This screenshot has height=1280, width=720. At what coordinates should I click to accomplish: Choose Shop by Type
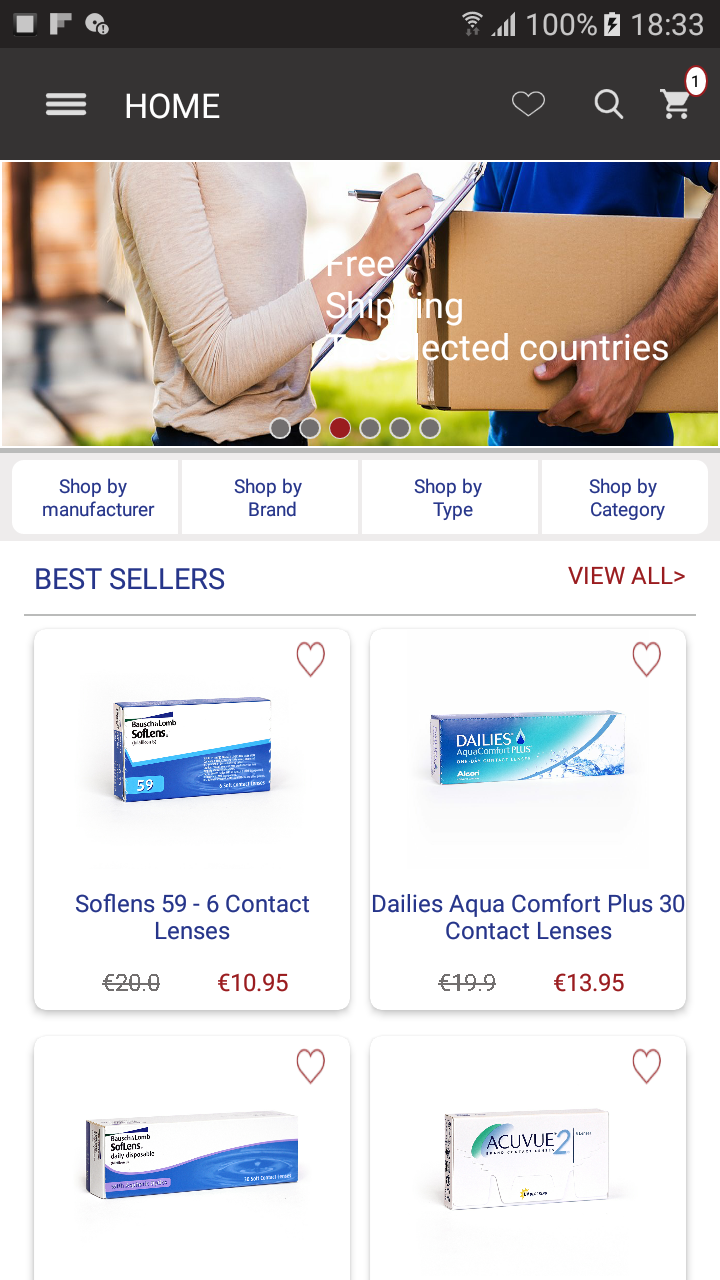point(450,498)
